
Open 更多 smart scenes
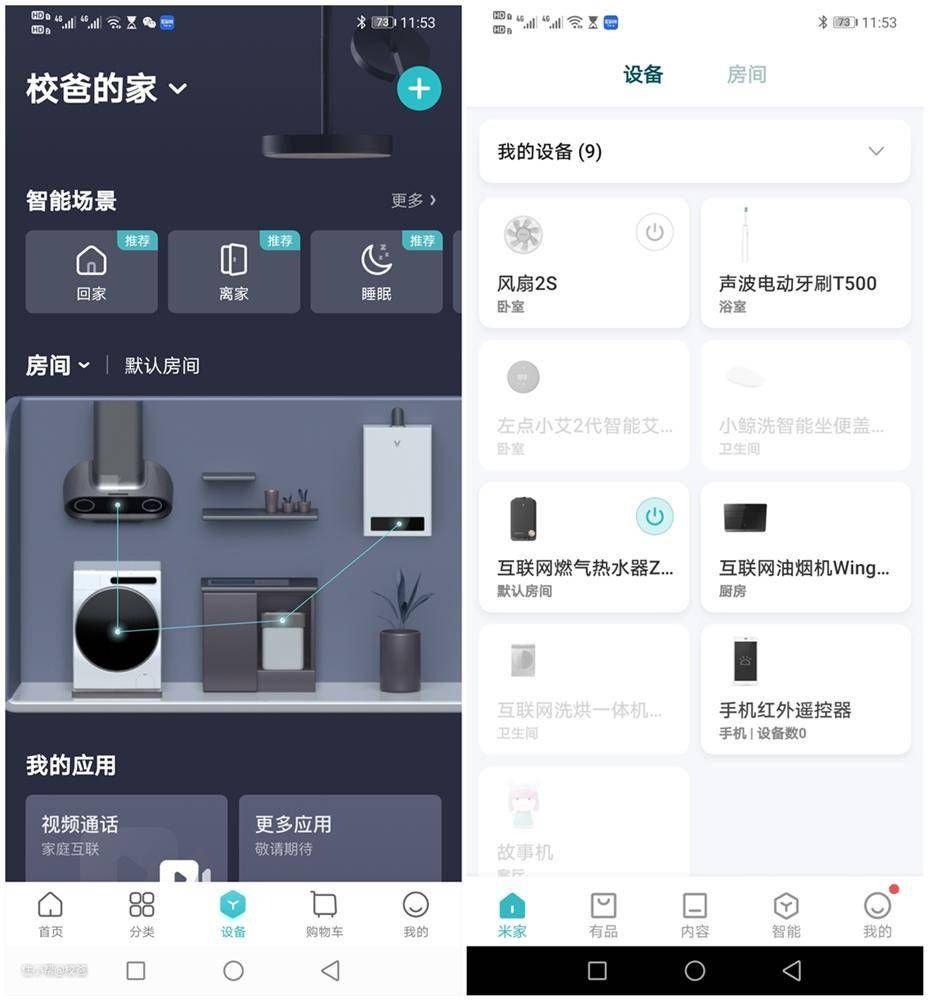[x=413, y=200]
